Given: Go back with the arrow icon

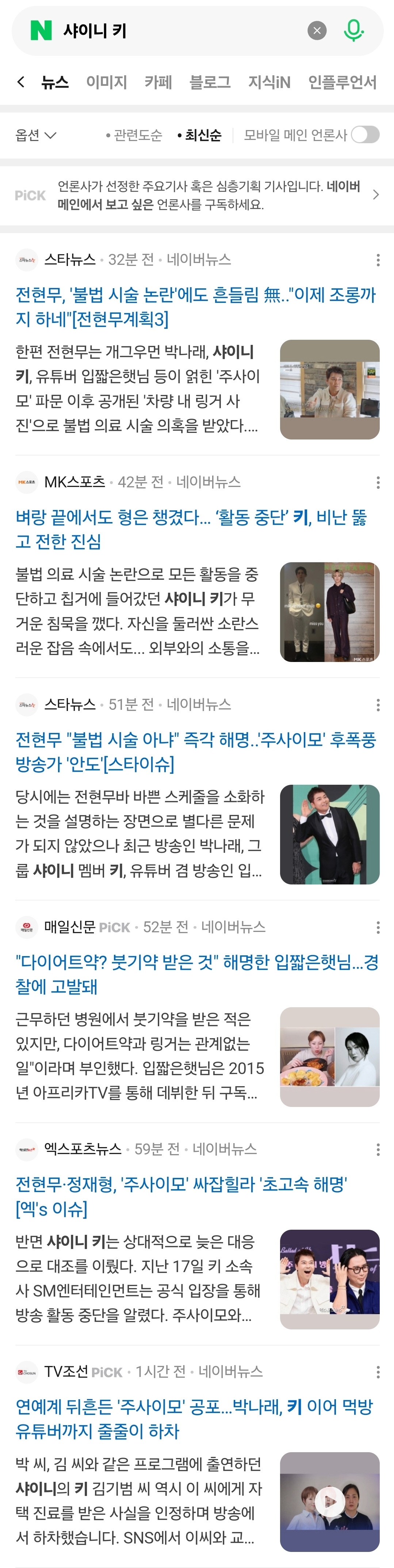Looking at the screenshot, I should (x=21, y=82).
